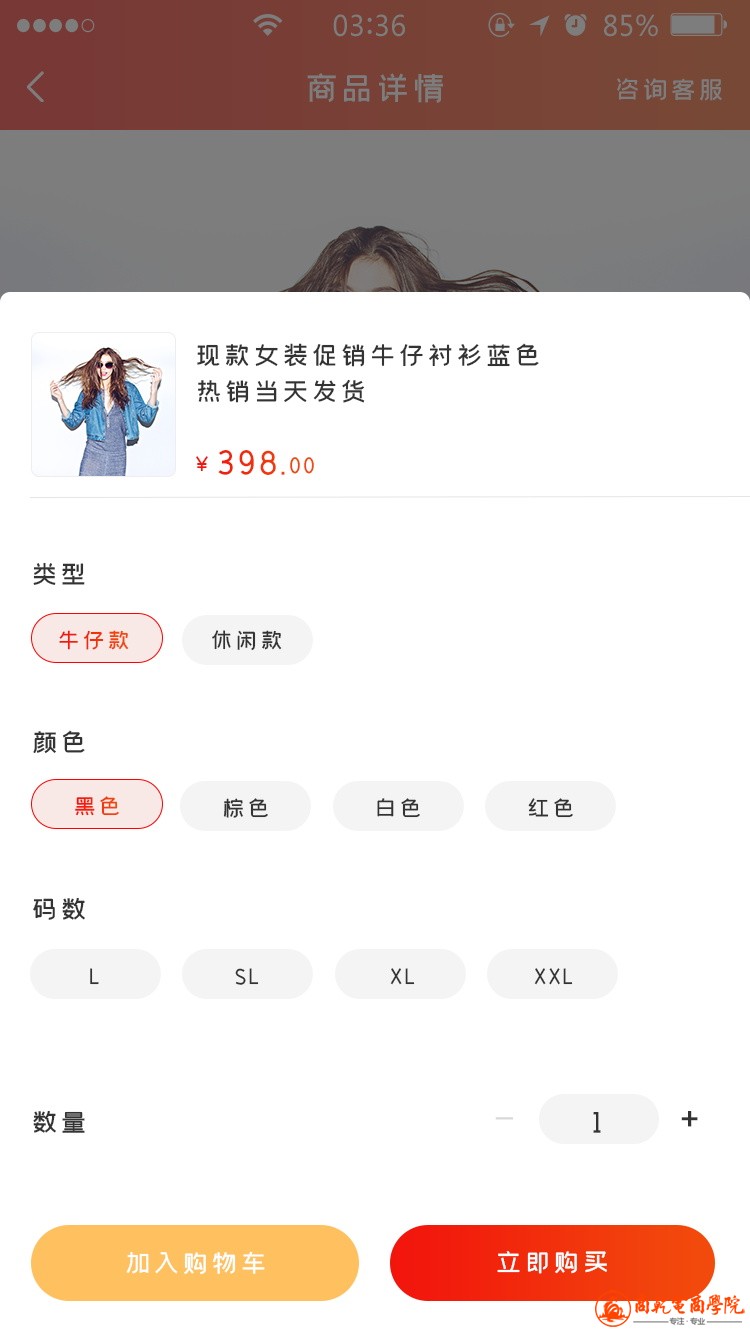The width and height of the screenshot is (750, 1334).
Task: Open the product thumbnail image
Action: 104,404
